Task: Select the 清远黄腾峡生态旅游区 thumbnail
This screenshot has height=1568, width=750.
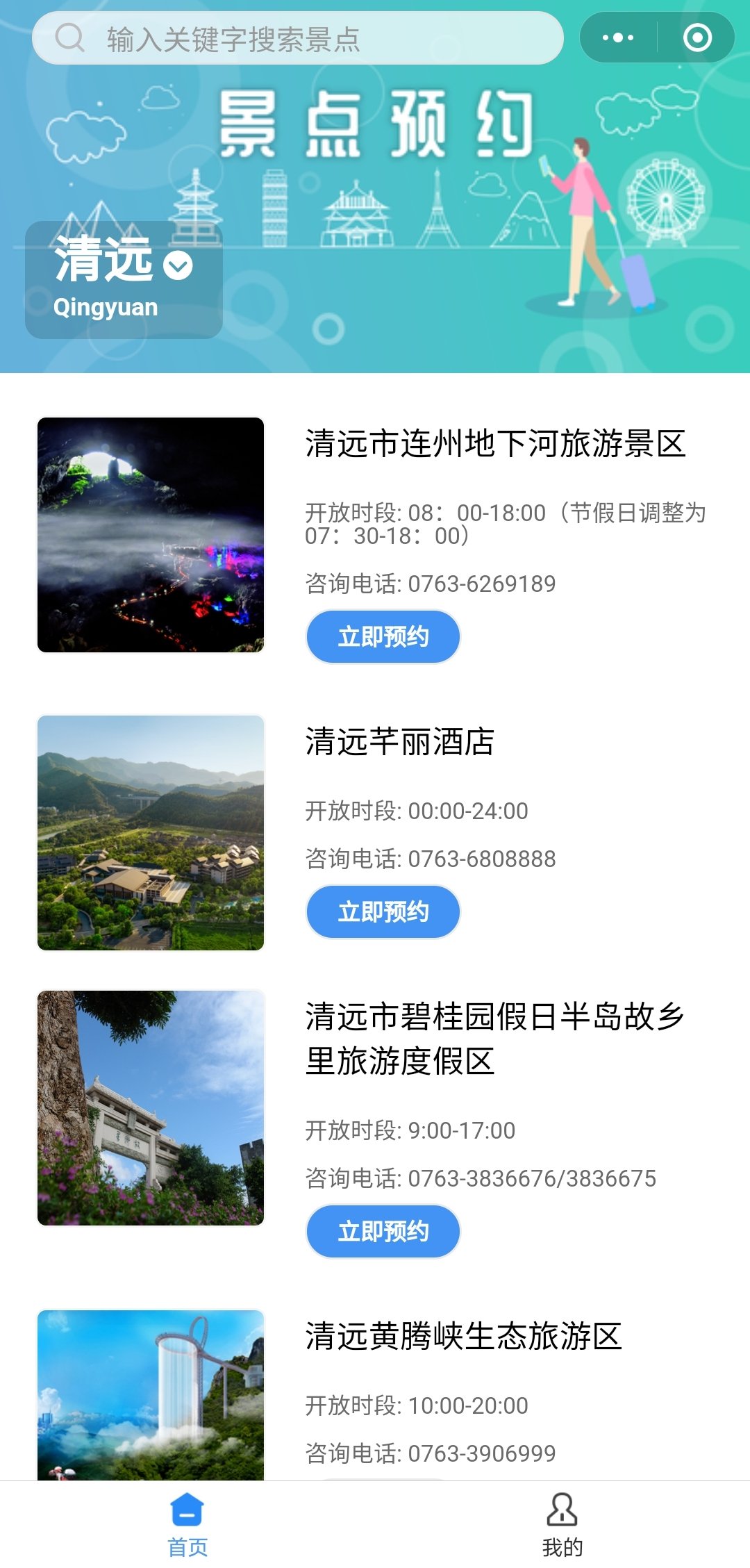Action: [x=151, y=1394]
